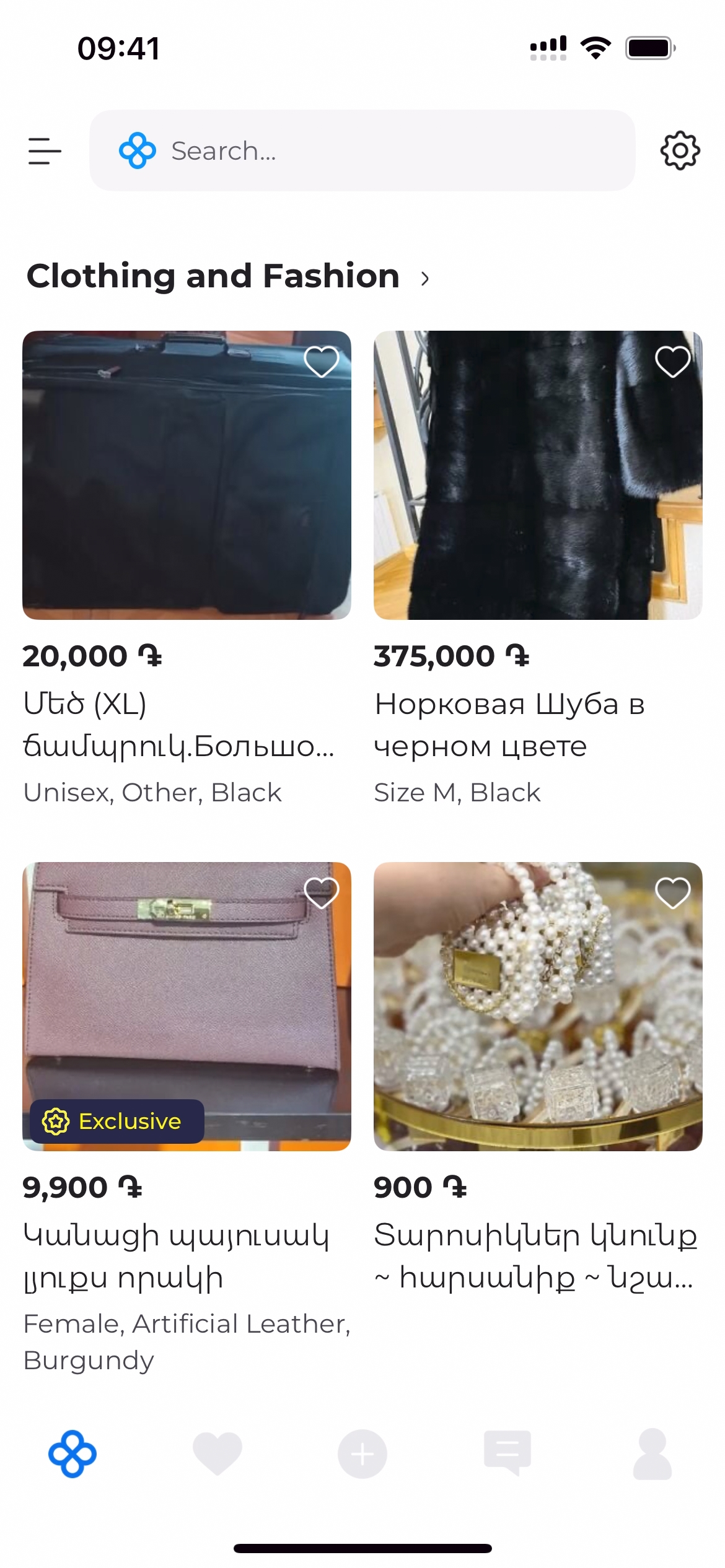Favorite the 900 pearl item listing
Image resolution: width=725 pixels, height=1568 pixels.
tap(672, 893)
